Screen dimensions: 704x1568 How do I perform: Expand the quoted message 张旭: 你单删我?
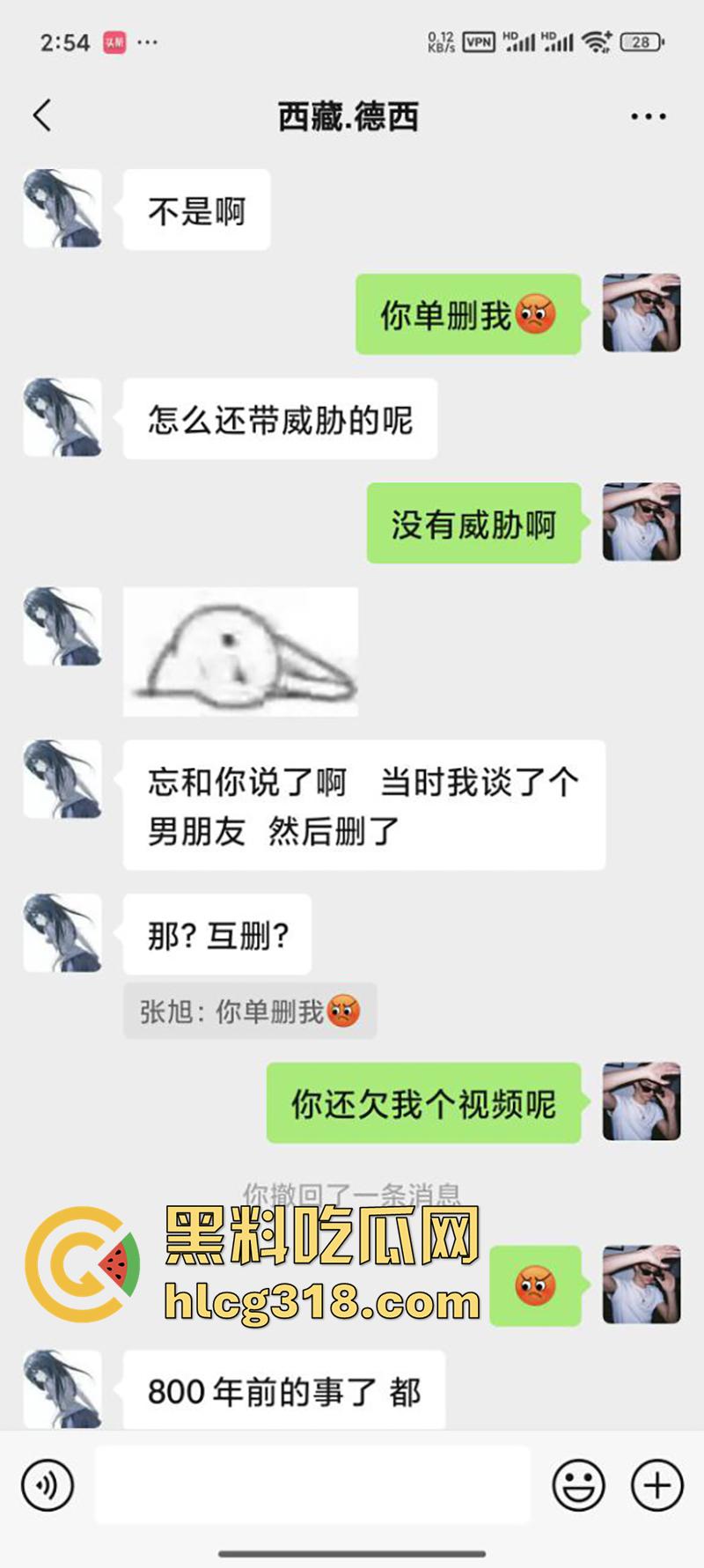click(x=250, y=1012)
